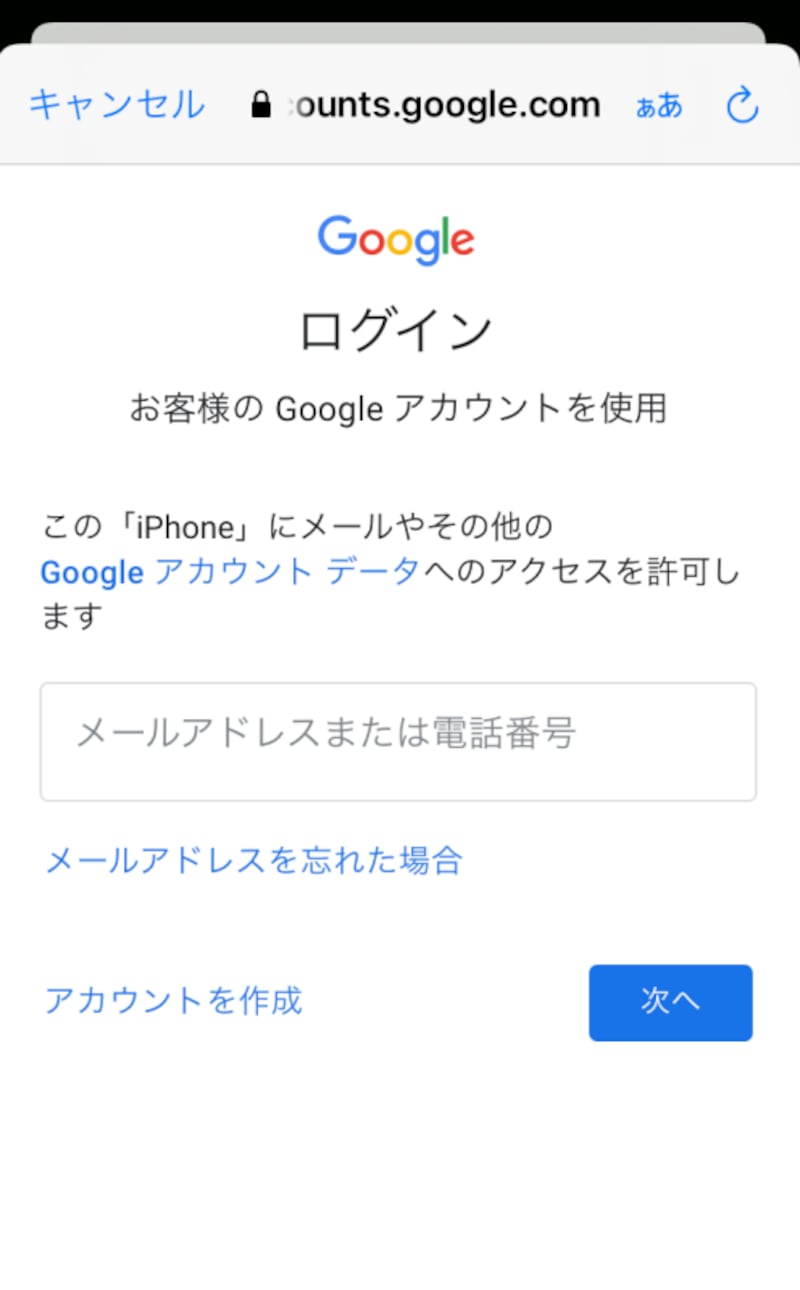Tap the 次へ button

(x=670, y=1002)
